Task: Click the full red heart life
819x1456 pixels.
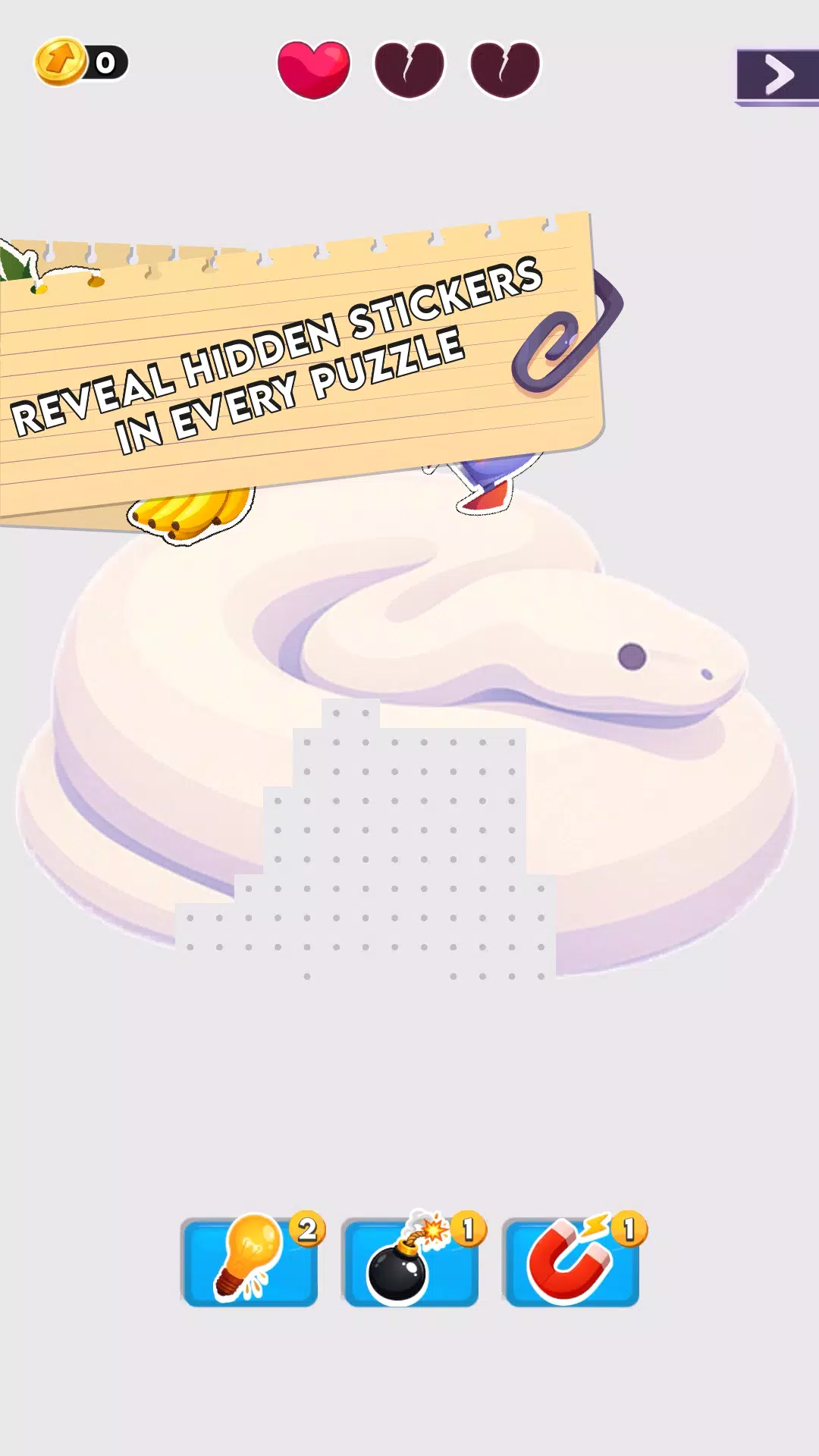Action: pyautogui.click(x=313, y=68)
